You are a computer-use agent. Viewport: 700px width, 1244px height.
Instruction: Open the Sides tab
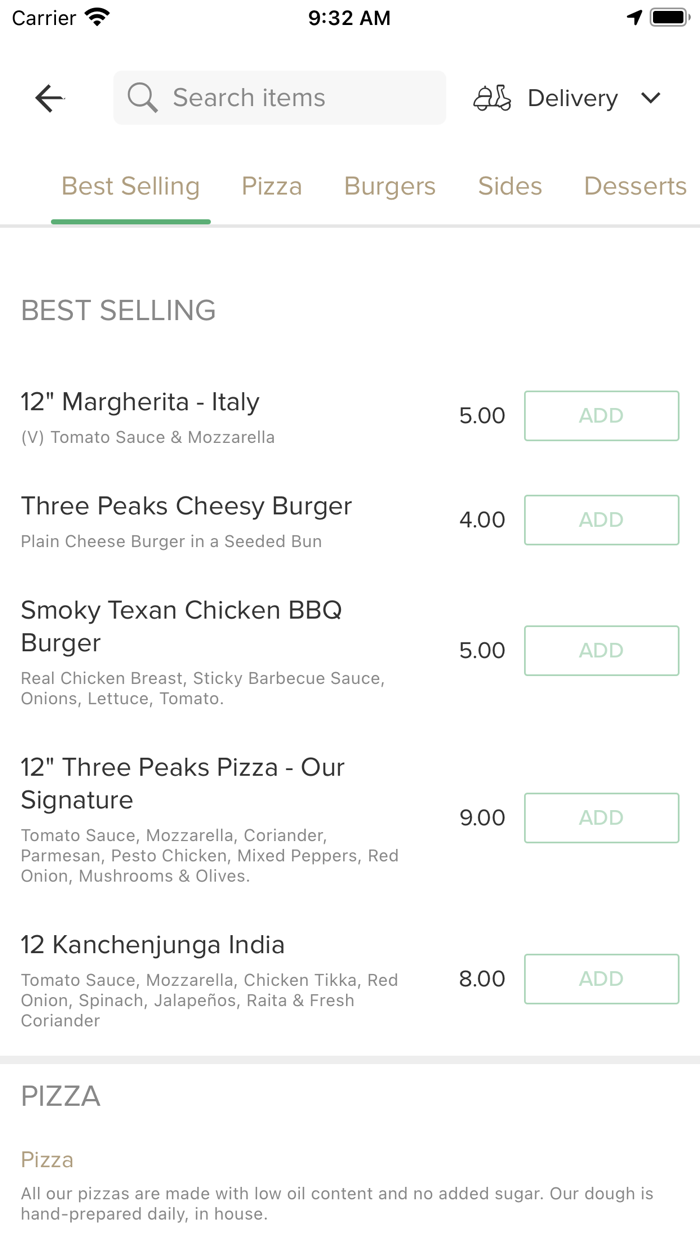tap(510, 186)
